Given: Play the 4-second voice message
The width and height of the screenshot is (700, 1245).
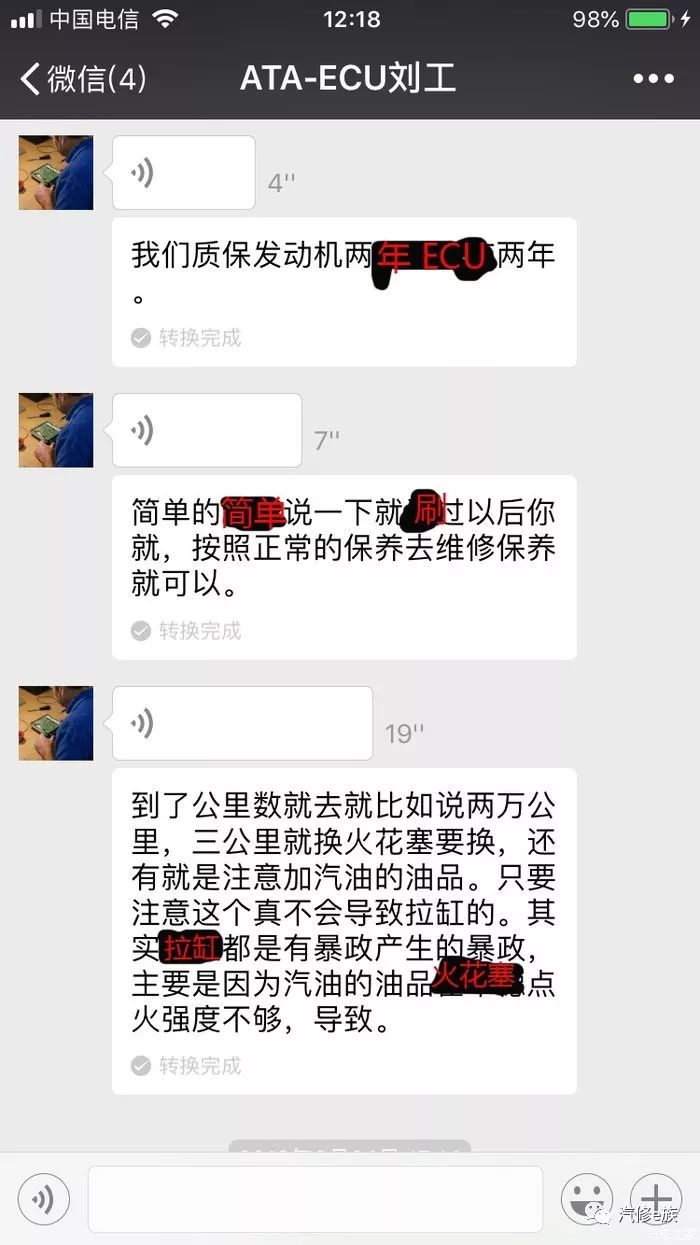Looking at the screenshot, I should pyautogui.click(x=183, y=173).
